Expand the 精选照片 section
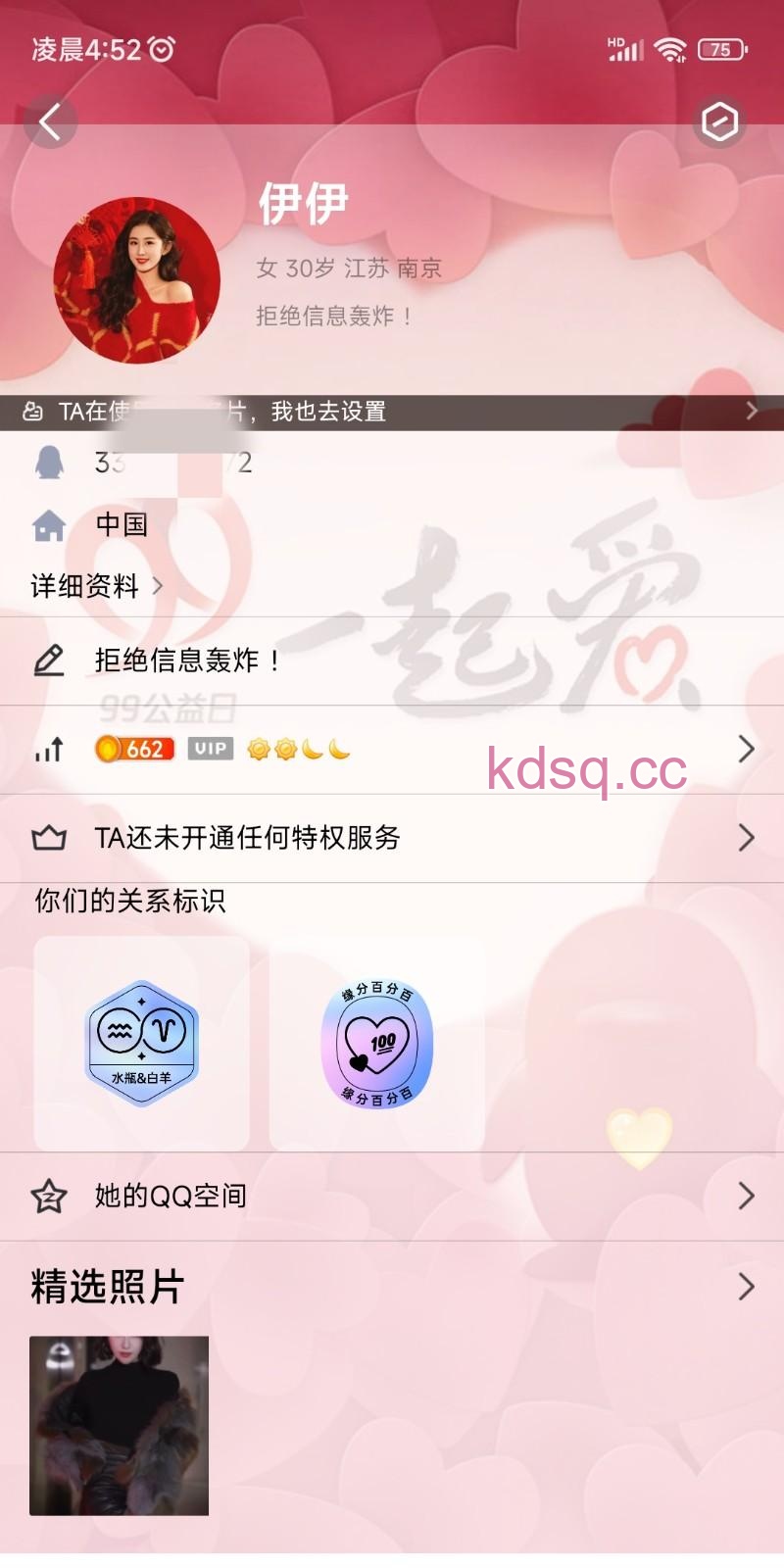The image size is (784, 1568). pyautogui.click(x=745, y=1287)
